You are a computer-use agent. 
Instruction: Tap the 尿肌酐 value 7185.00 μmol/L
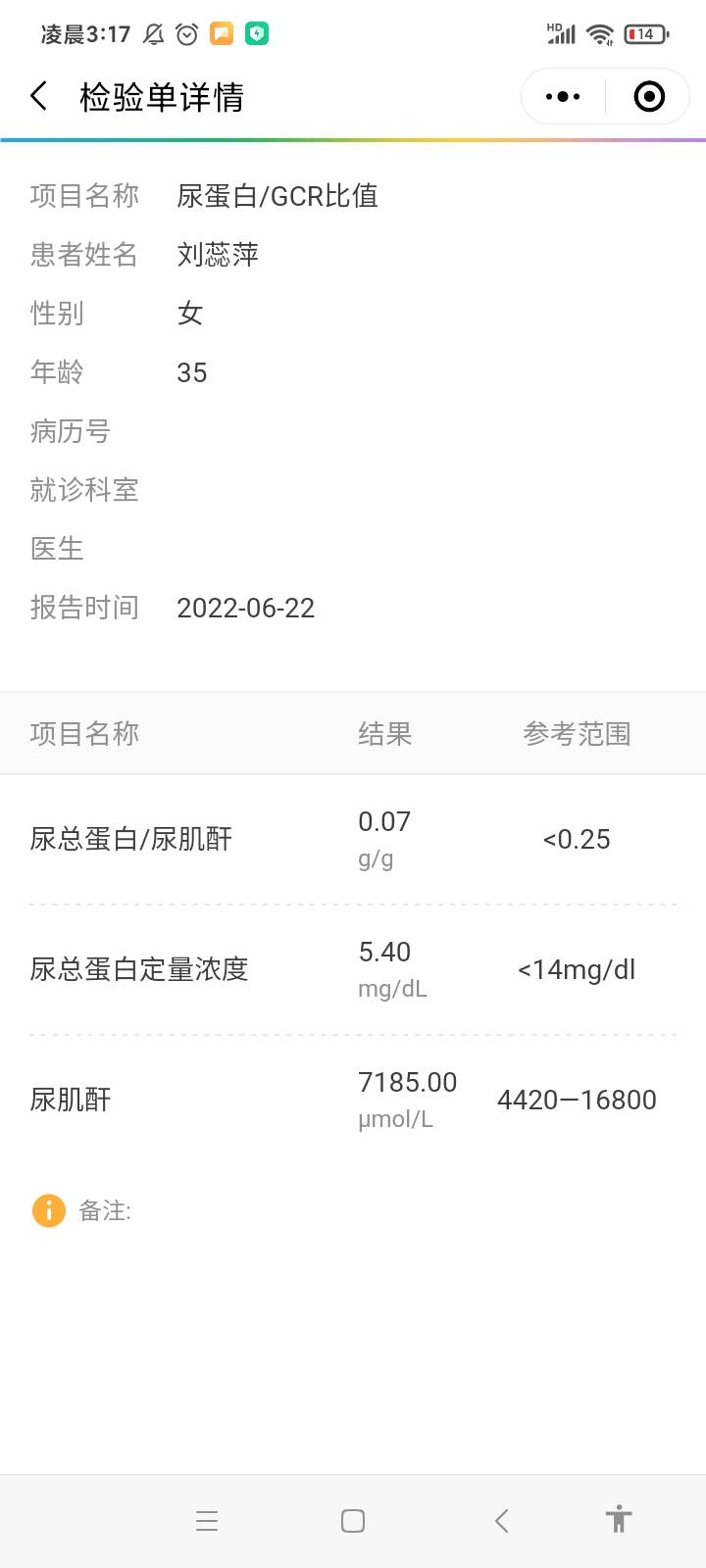click(x=407, y=1082)
